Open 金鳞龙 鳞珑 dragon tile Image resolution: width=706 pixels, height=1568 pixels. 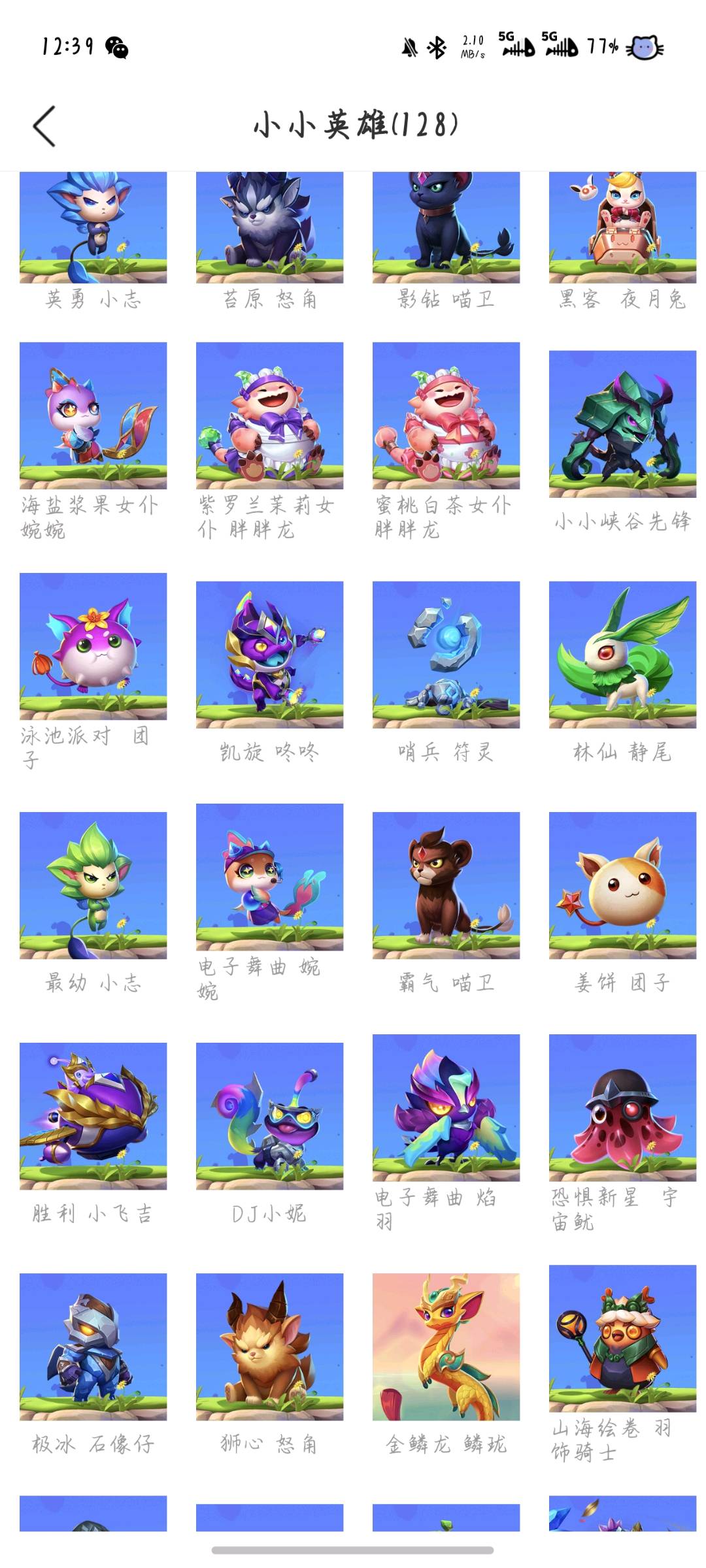point(446,1347)
